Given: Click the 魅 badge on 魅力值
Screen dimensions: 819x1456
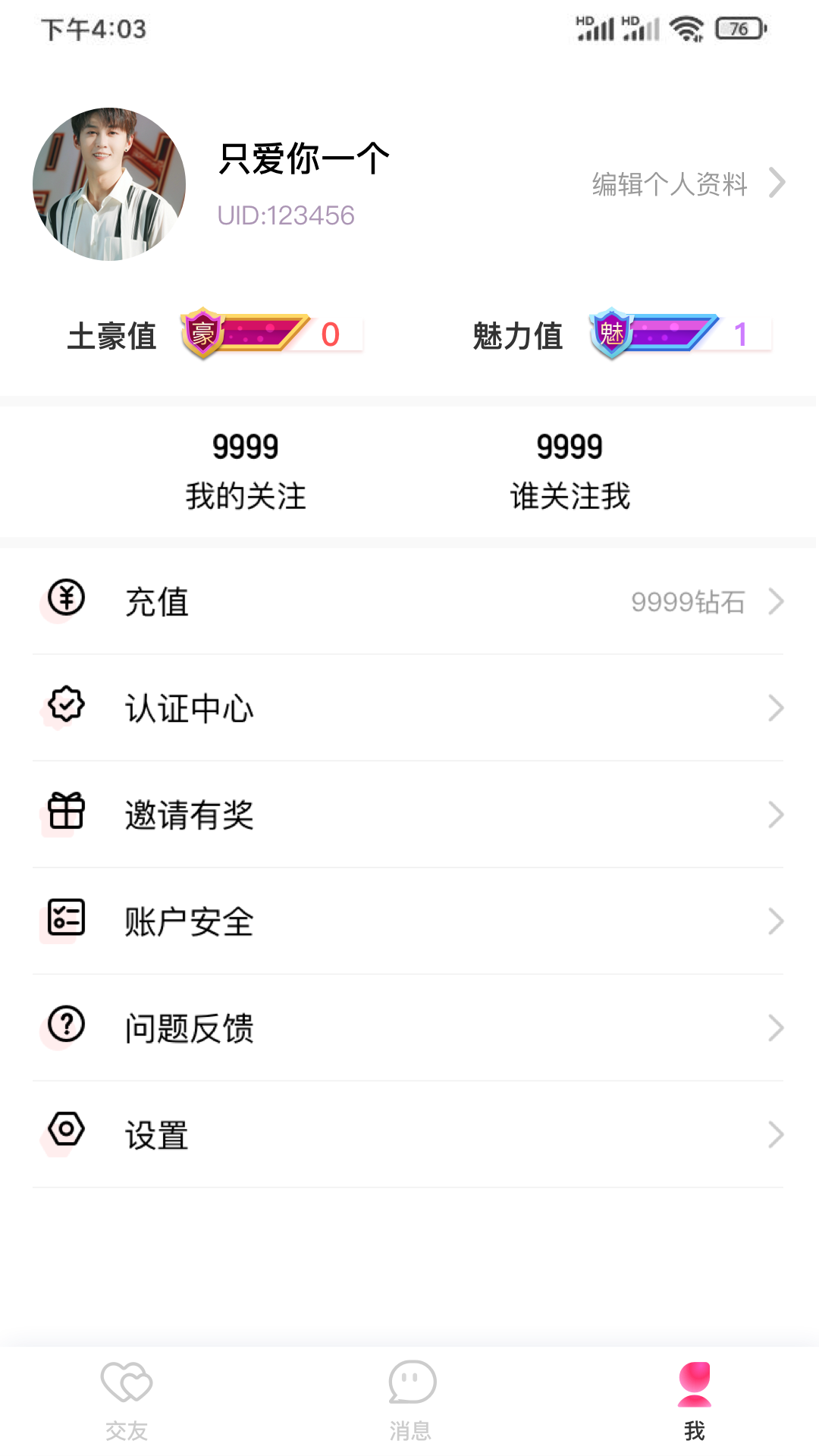Looking at the screenshot, I should click(x=612, y=331).
